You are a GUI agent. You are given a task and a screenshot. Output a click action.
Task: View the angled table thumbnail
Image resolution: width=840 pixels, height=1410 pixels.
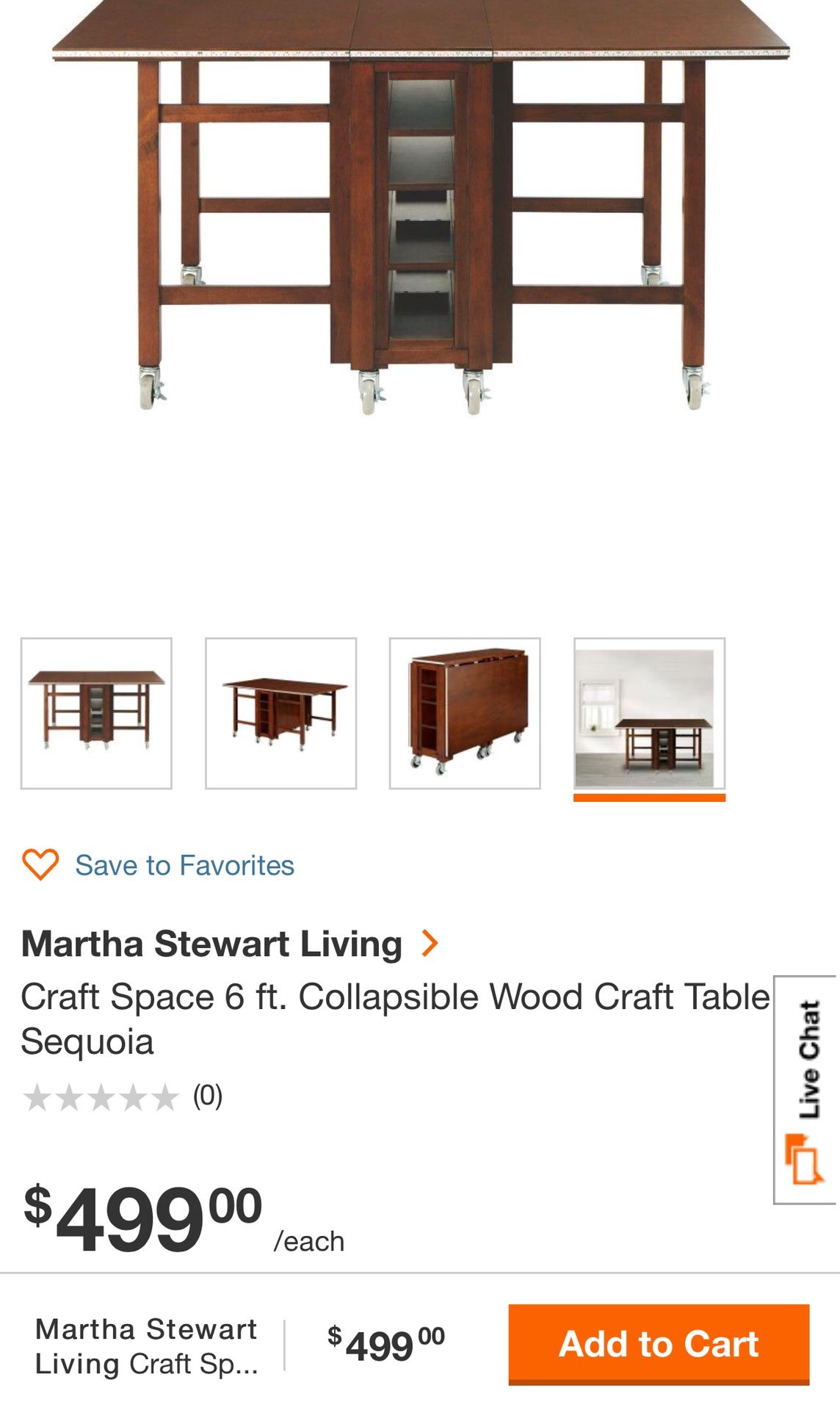(x=280, y=713)
